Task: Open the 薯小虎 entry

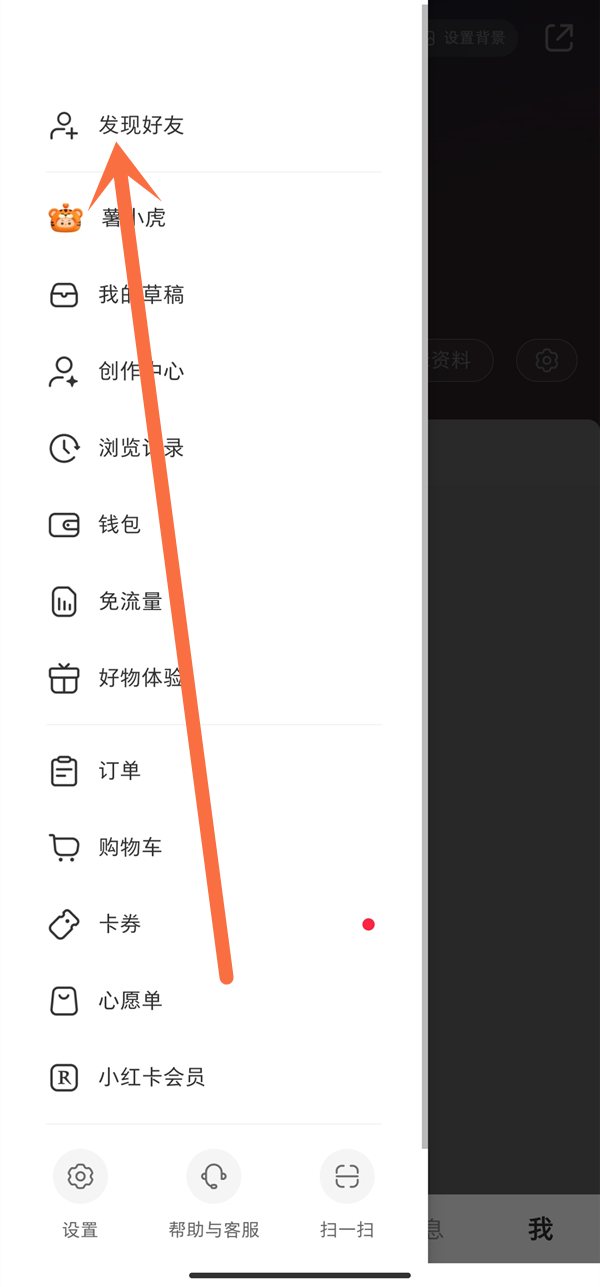Action: click(132, 218)
